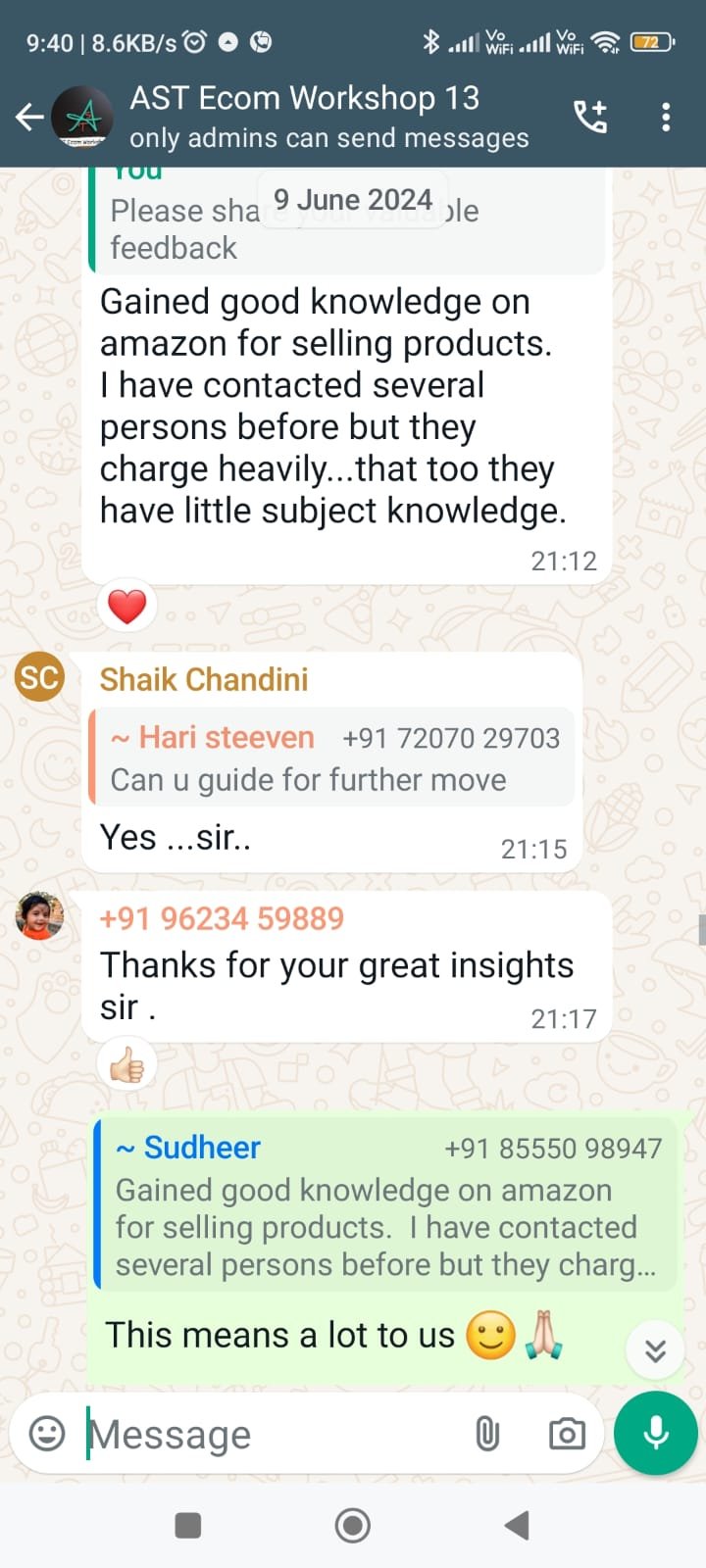Tap the sender number +91 96234 59889
706x1568 pixels.
pyautogui.click(x=223, y=918)
